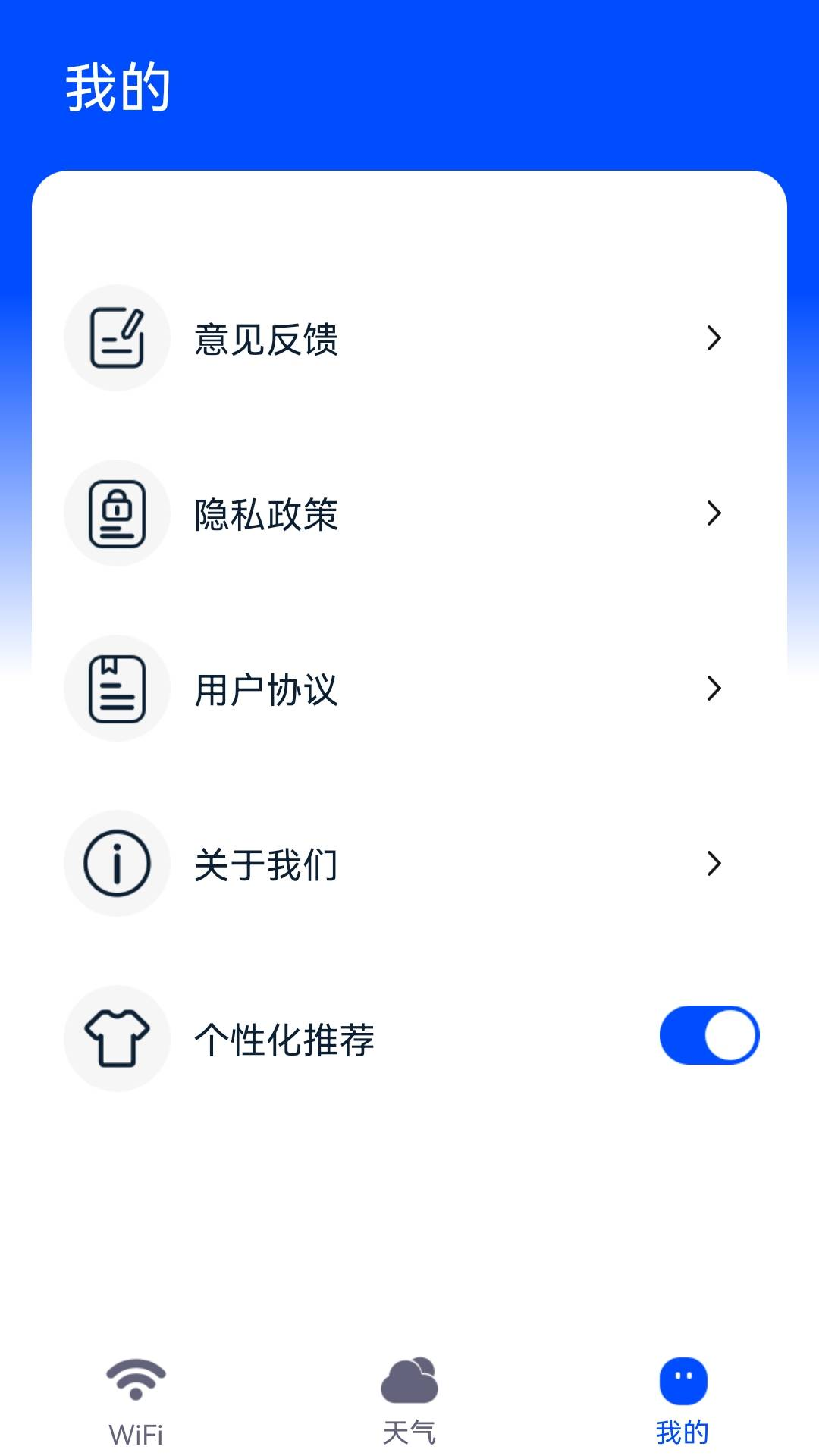Open 关于我们 about us page

point(409,864)
